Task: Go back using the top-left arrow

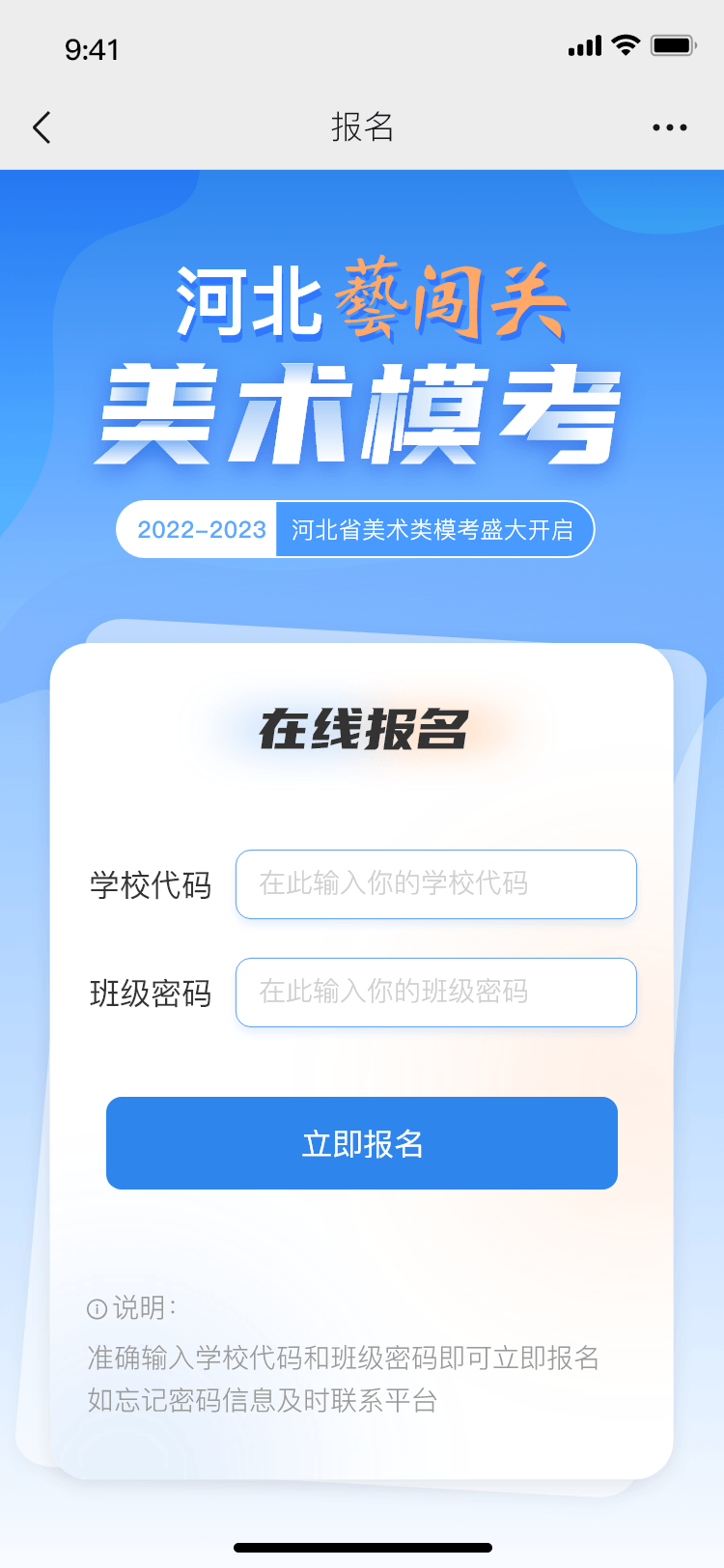Action: click(x=42, y=127)
